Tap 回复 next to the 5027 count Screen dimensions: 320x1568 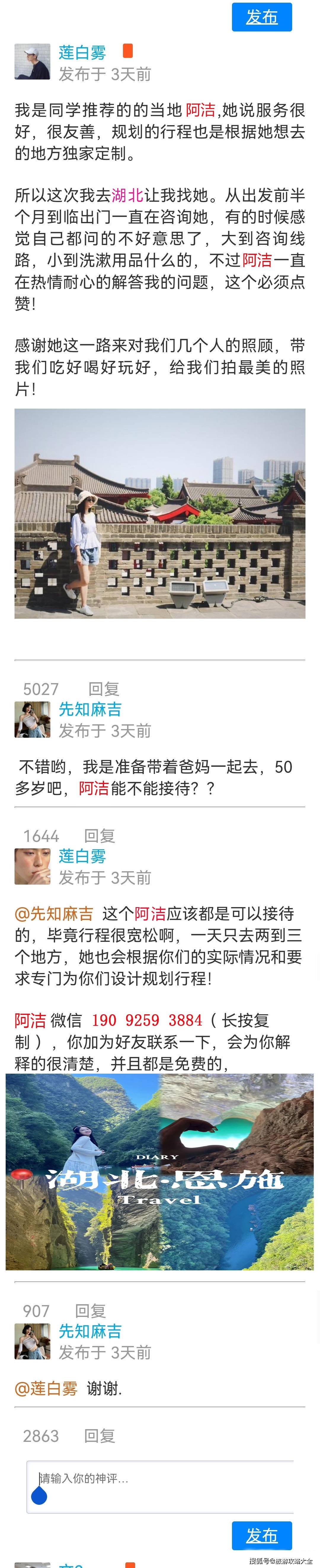pos(104,688)
